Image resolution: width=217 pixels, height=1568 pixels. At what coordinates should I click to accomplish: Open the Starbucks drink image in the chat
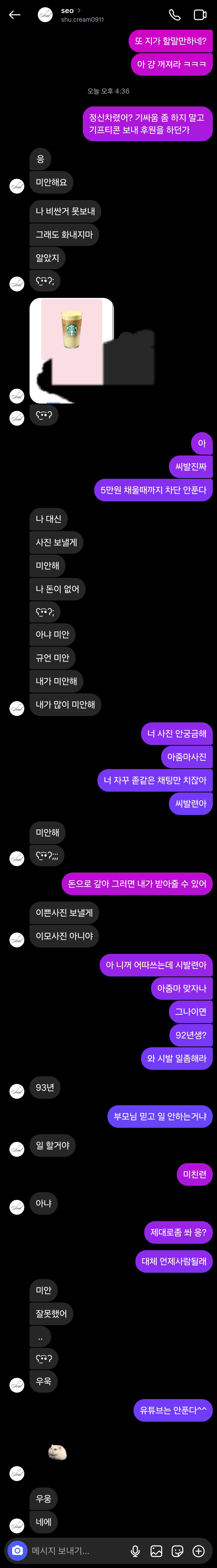coord(72,350)
